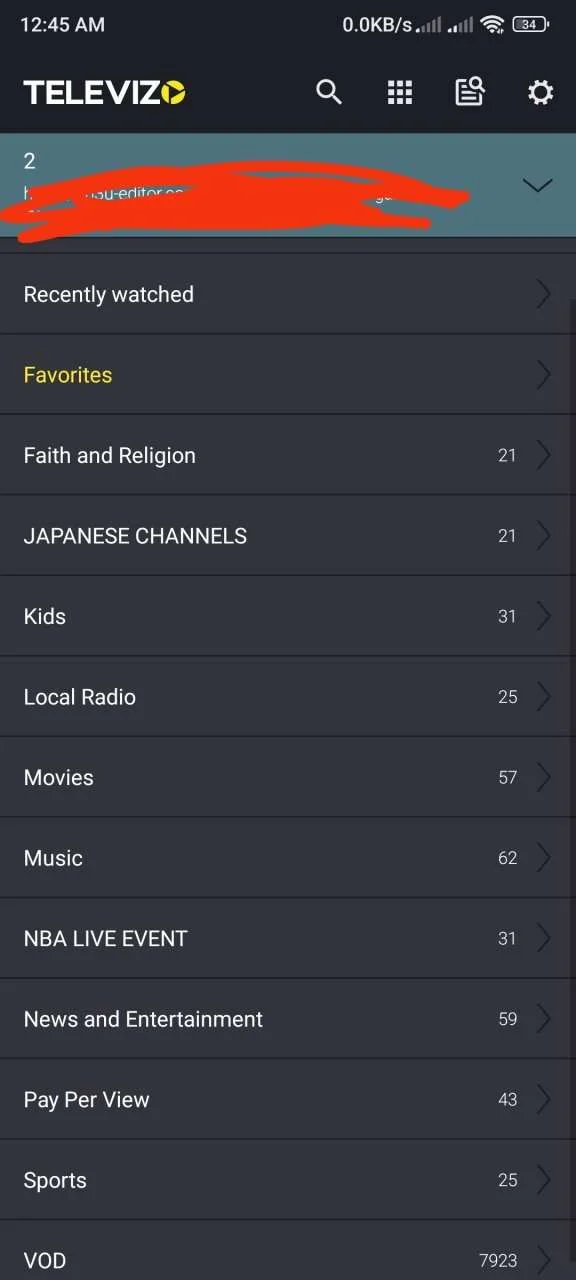The image size is (576, 1280).
Task: Open the Movies category
Action: 288,777
